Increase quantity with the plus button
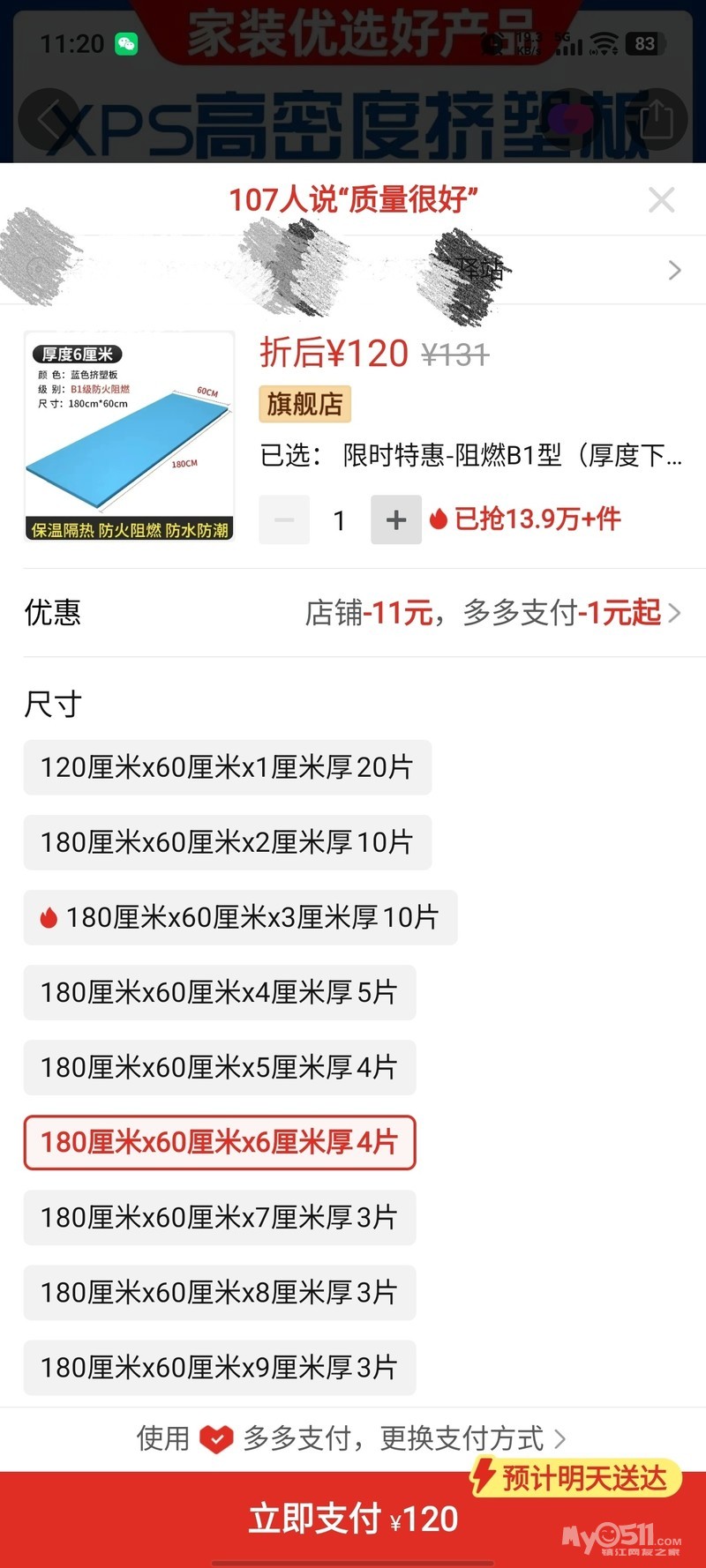 tap(396, 519)
